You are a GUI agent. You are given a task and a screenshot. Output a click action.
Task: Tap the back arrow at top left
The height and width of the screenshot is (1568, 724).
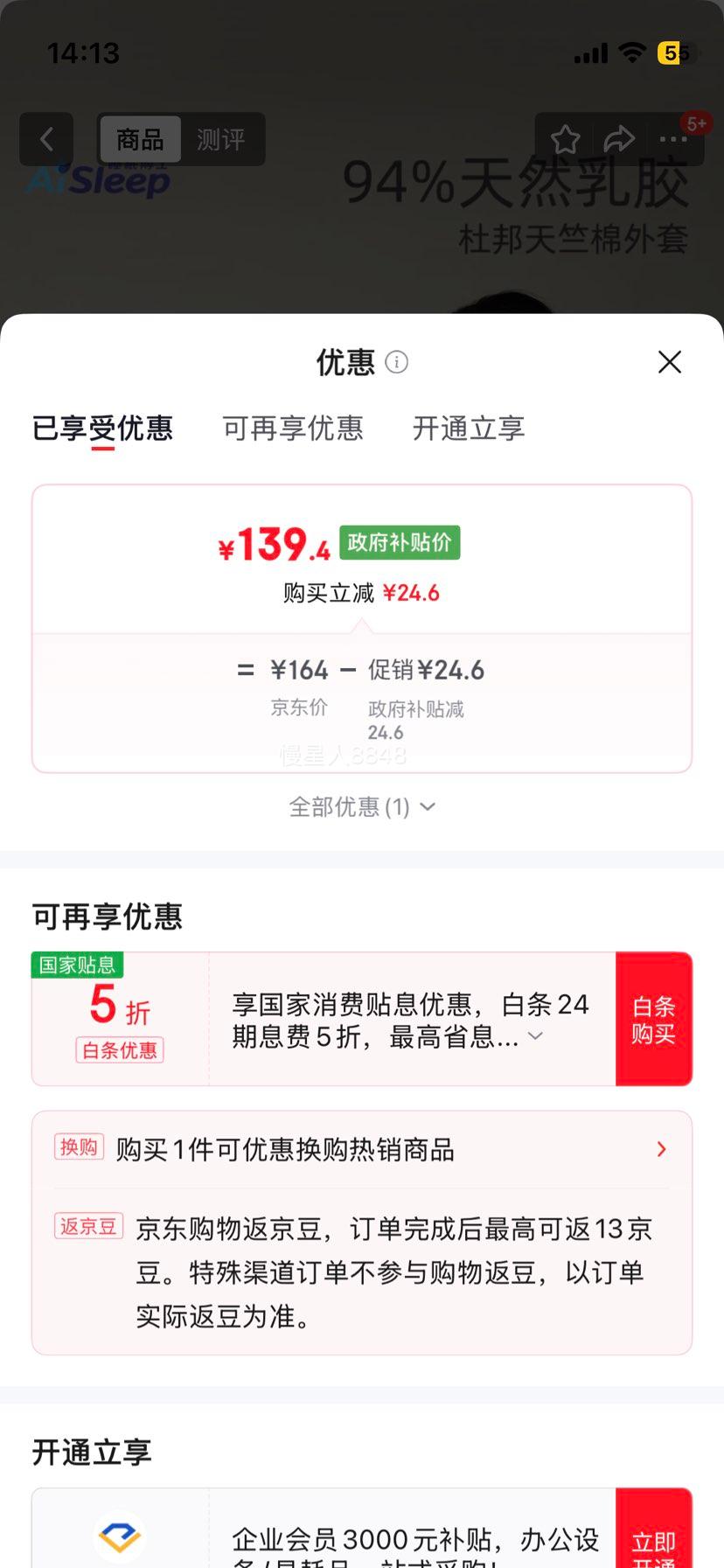[x=46, y=139]
